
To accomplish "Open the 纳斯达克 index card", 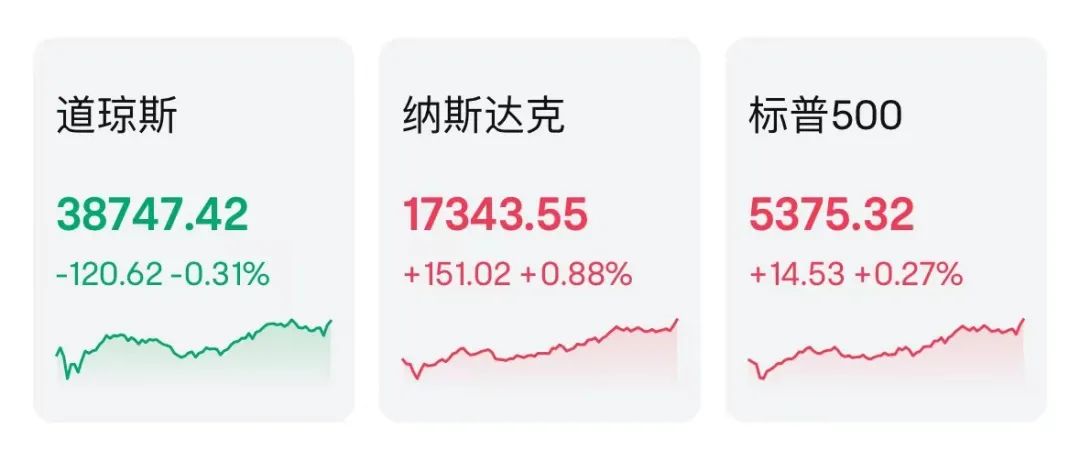I will (540, 229).
